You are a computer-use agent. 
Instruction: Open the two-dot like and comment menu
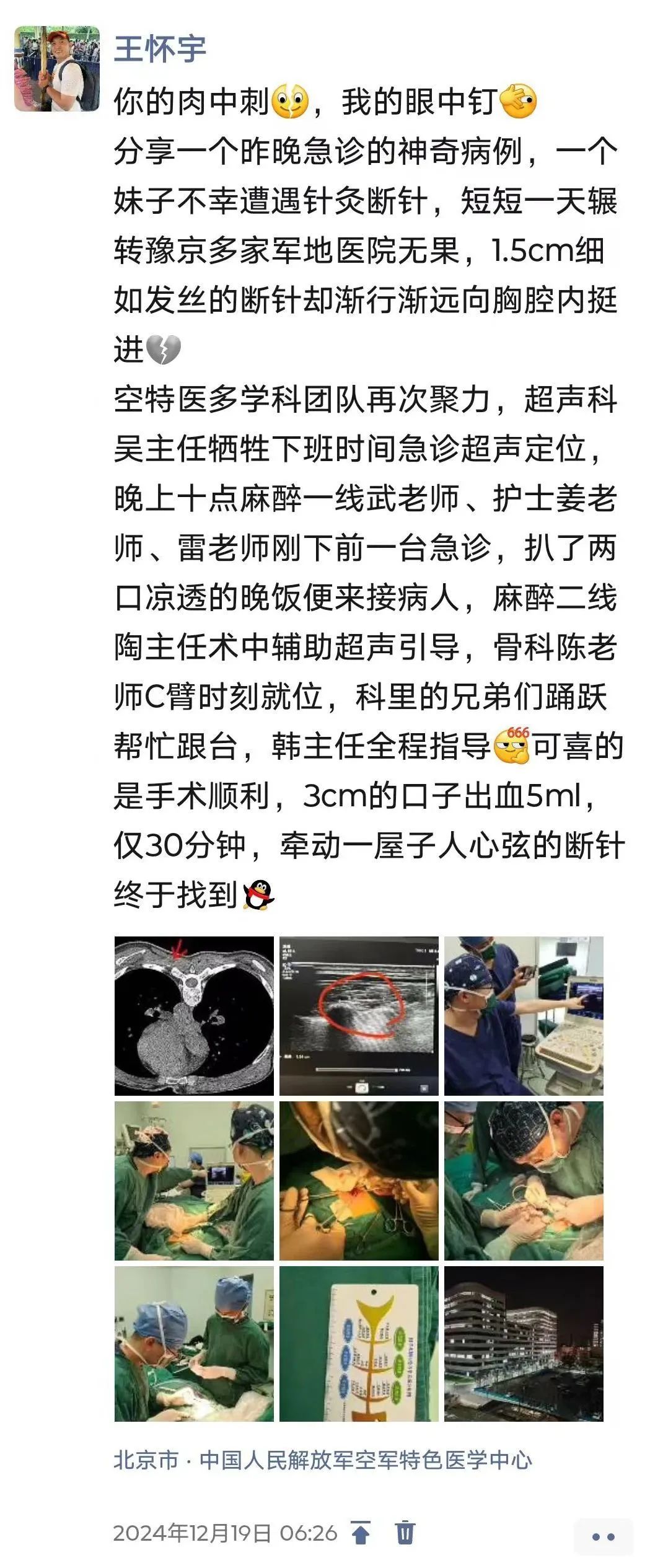coord(603,1537)
